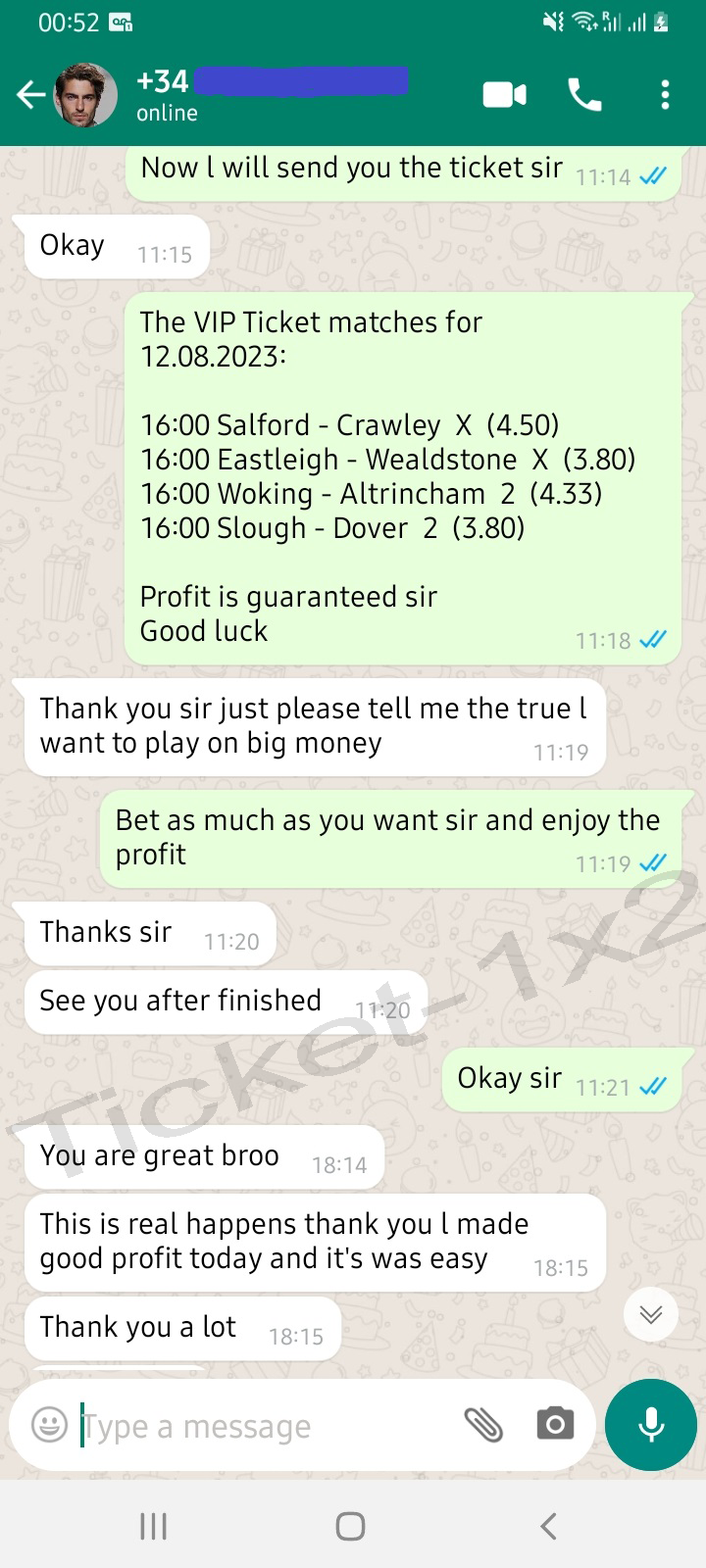
Task: Focus the Type a message field
Action: coord(265,1426)
